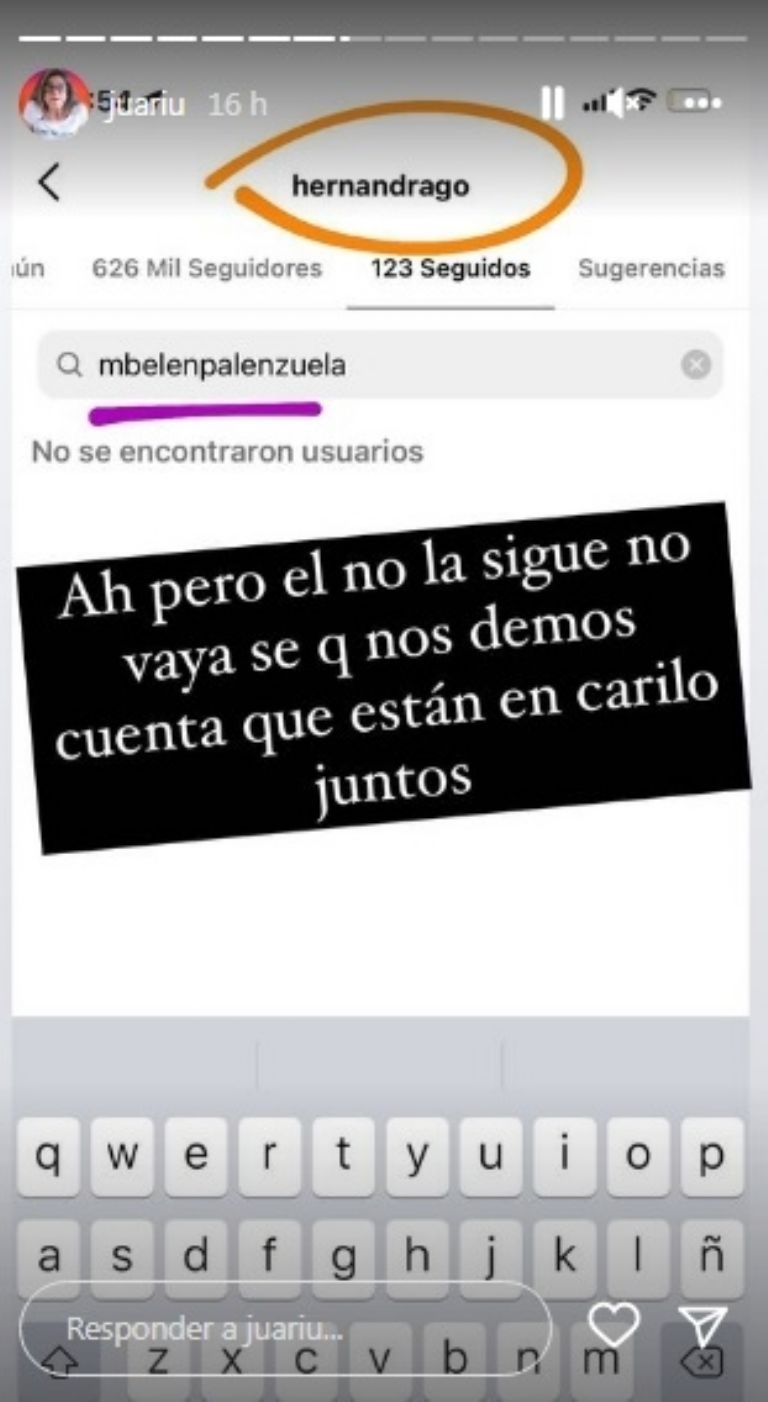Image resolution: width=768 pixels, height=1402 pixels.
Task: Like this story with the heart
Action: tap(613, 1326)
